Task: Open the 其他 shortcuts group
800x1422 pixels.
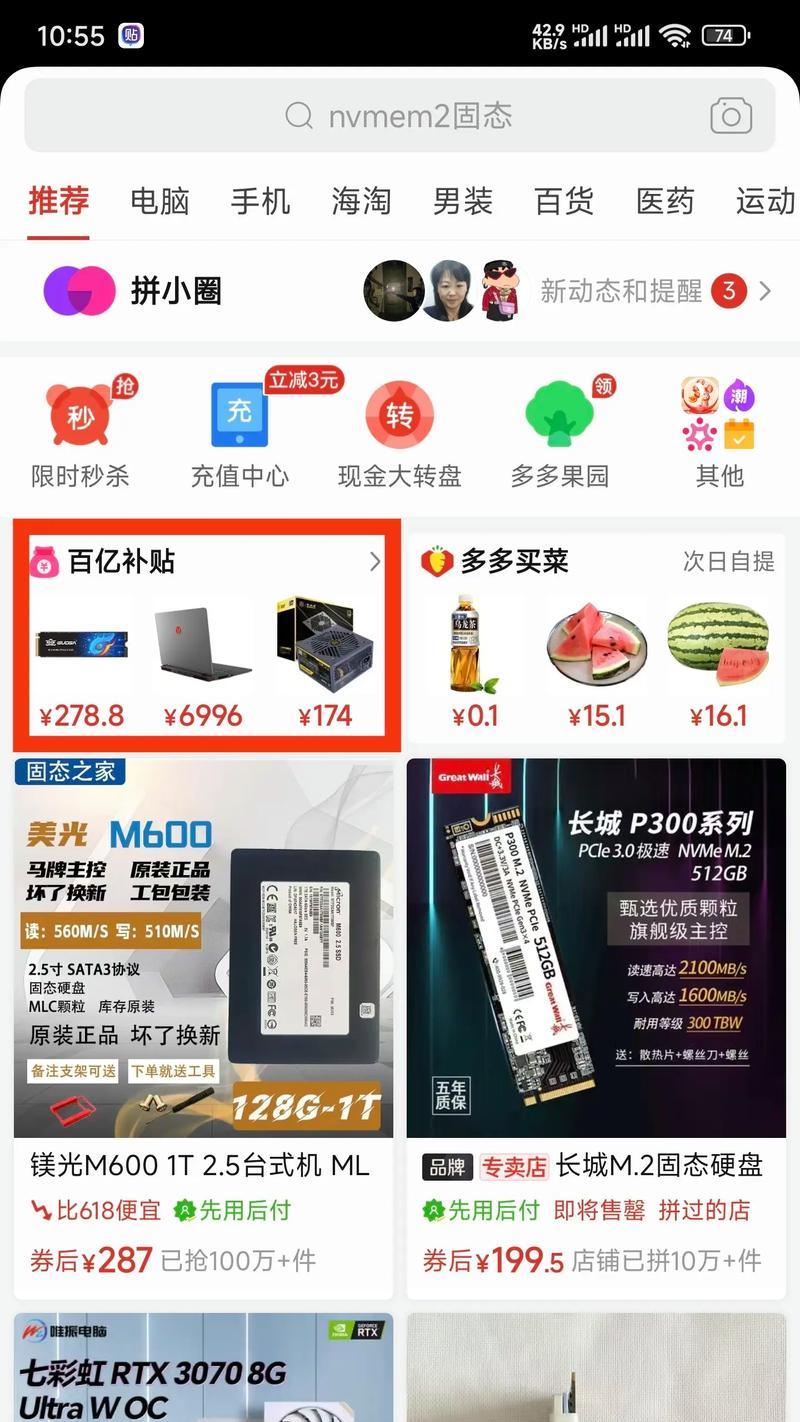Action: tap(720, 433)
